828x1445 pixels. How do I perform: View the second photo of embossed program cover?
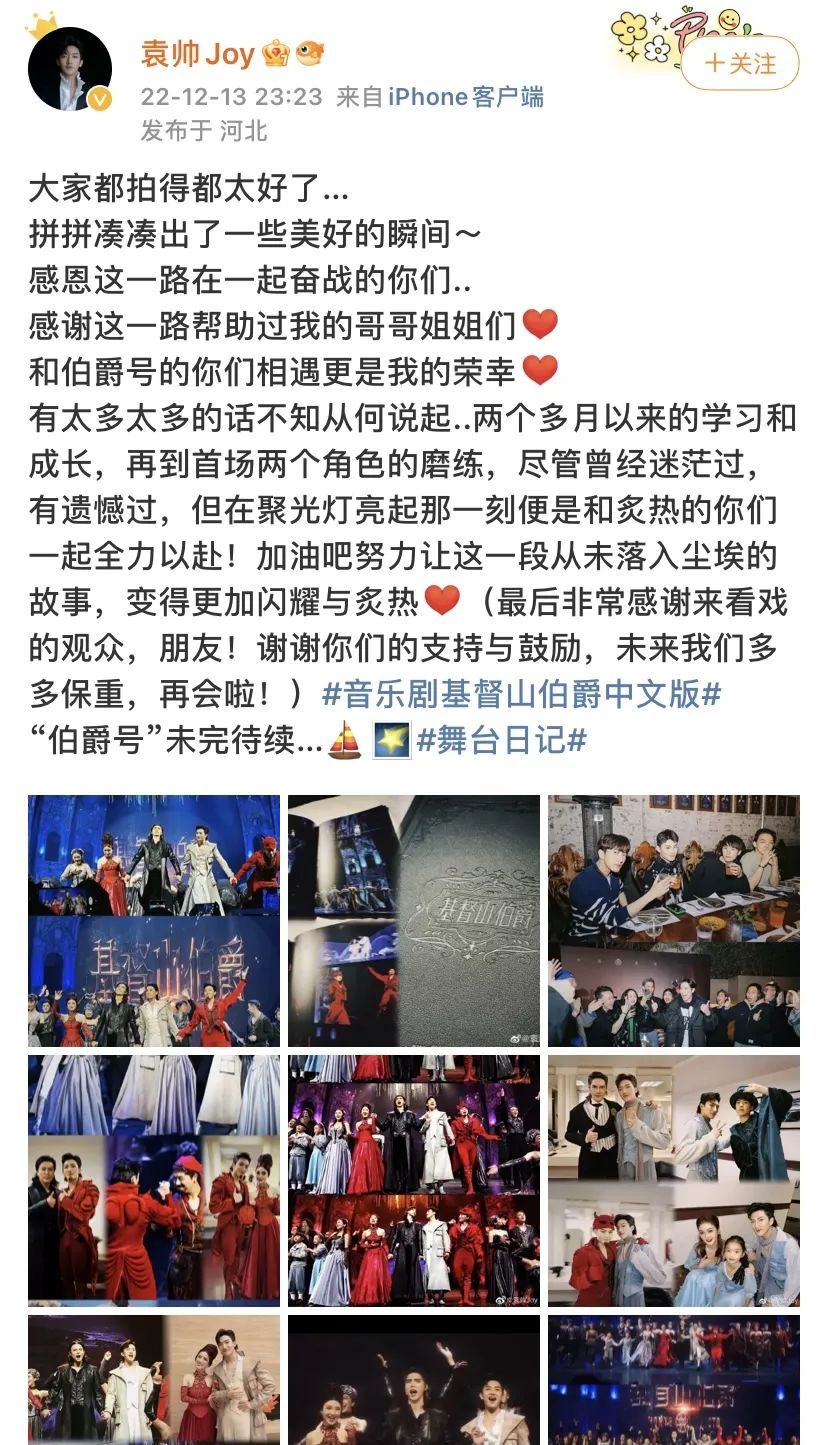(x=414, y=920)
